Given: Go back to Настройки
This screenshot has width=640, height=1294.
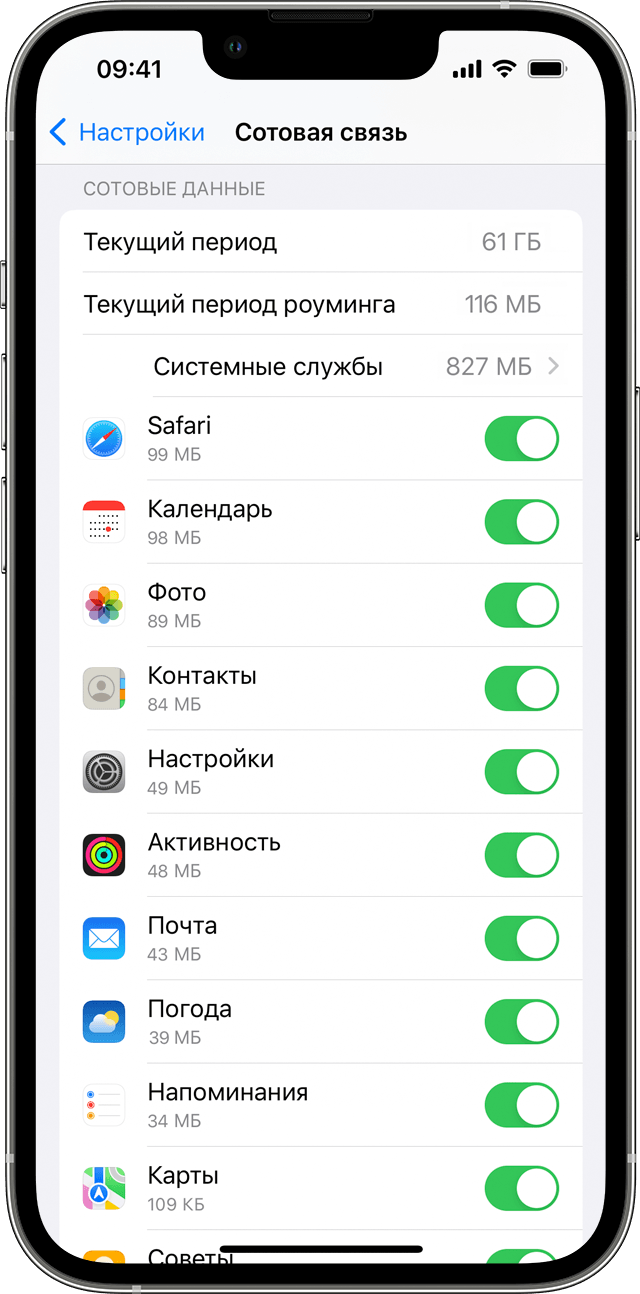Looking at the screenshot, I should [x=126, y=132].
